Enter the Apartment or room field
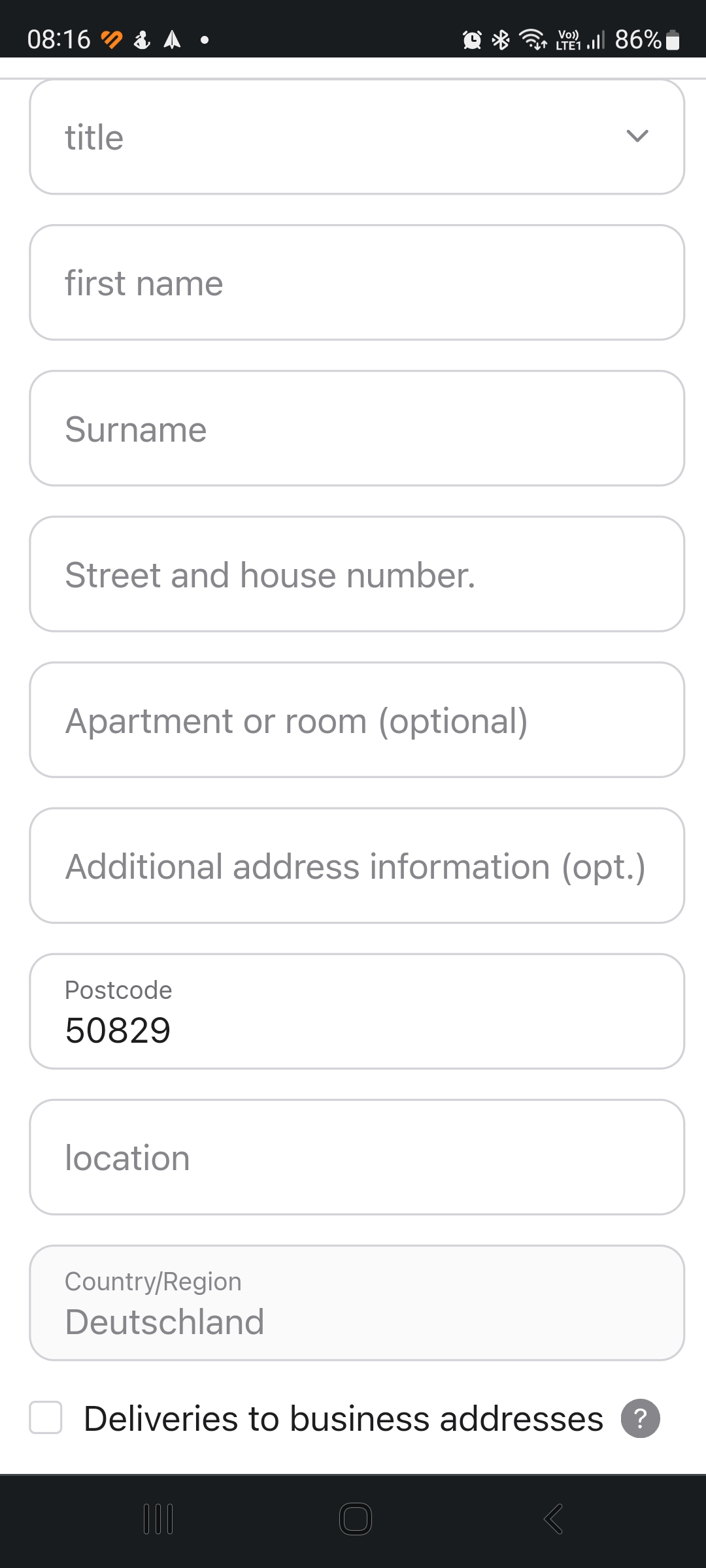 [357, 720]
